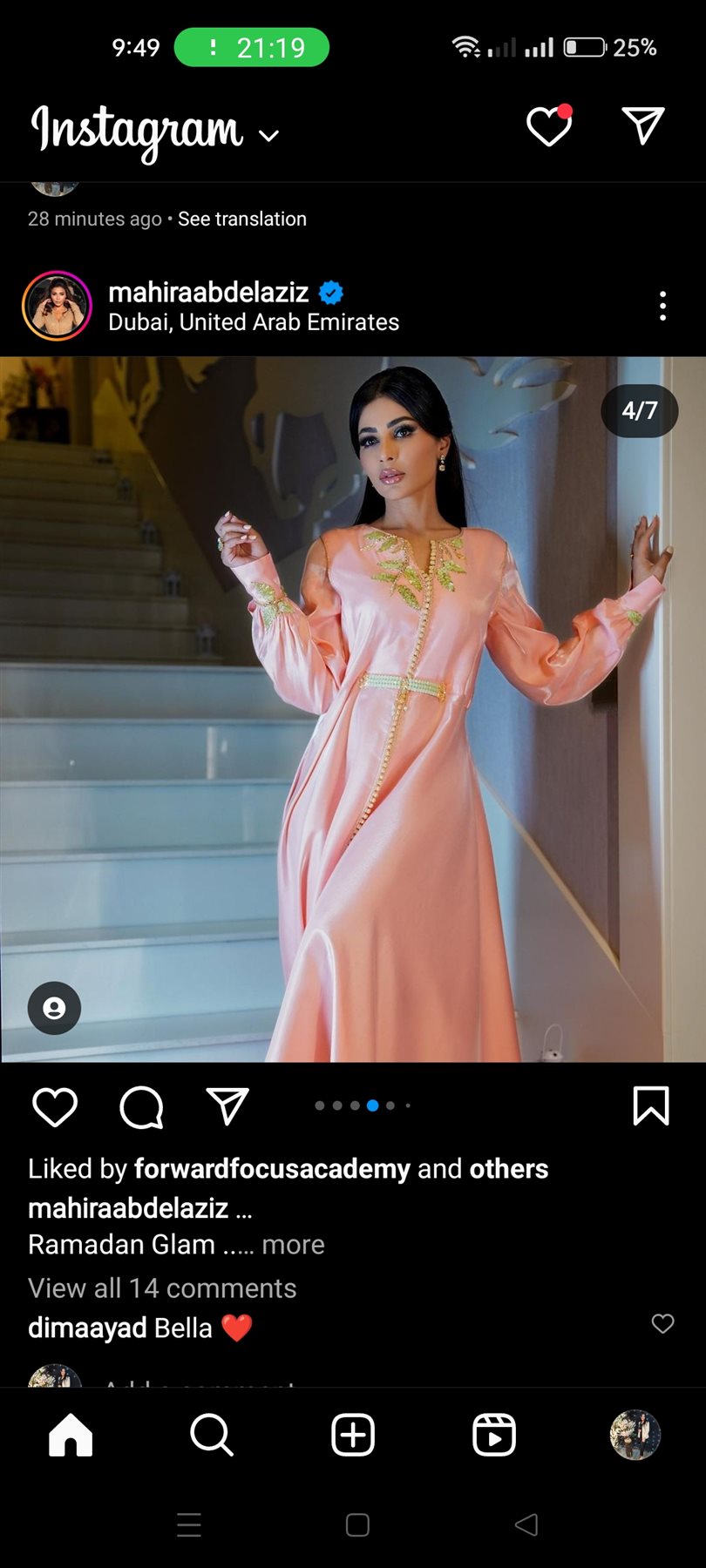
Task: Go to the Home tab
Action: coord(71,1435)
